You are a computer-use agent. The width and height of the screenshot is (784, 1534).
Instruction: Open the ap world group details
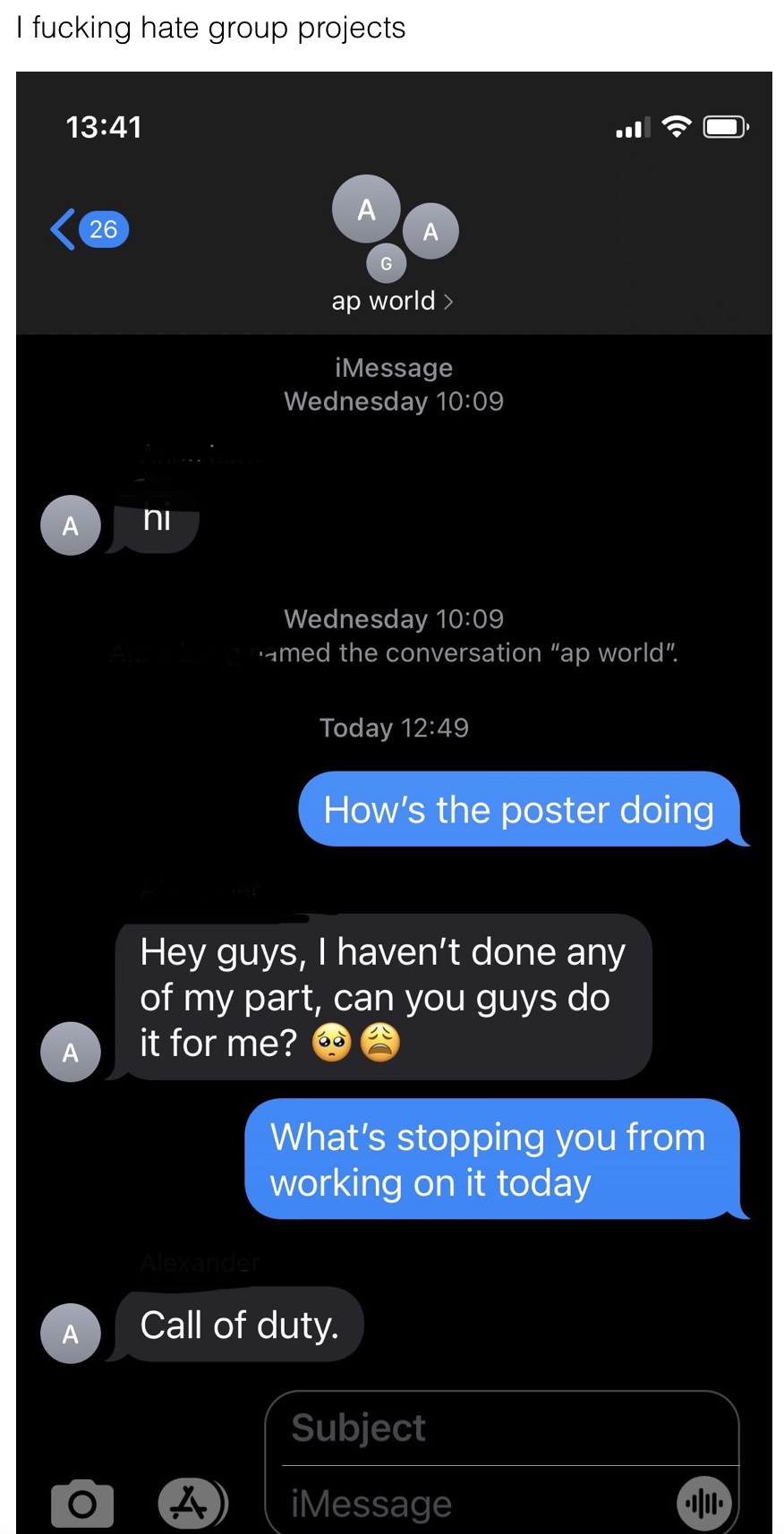point(392,301)
